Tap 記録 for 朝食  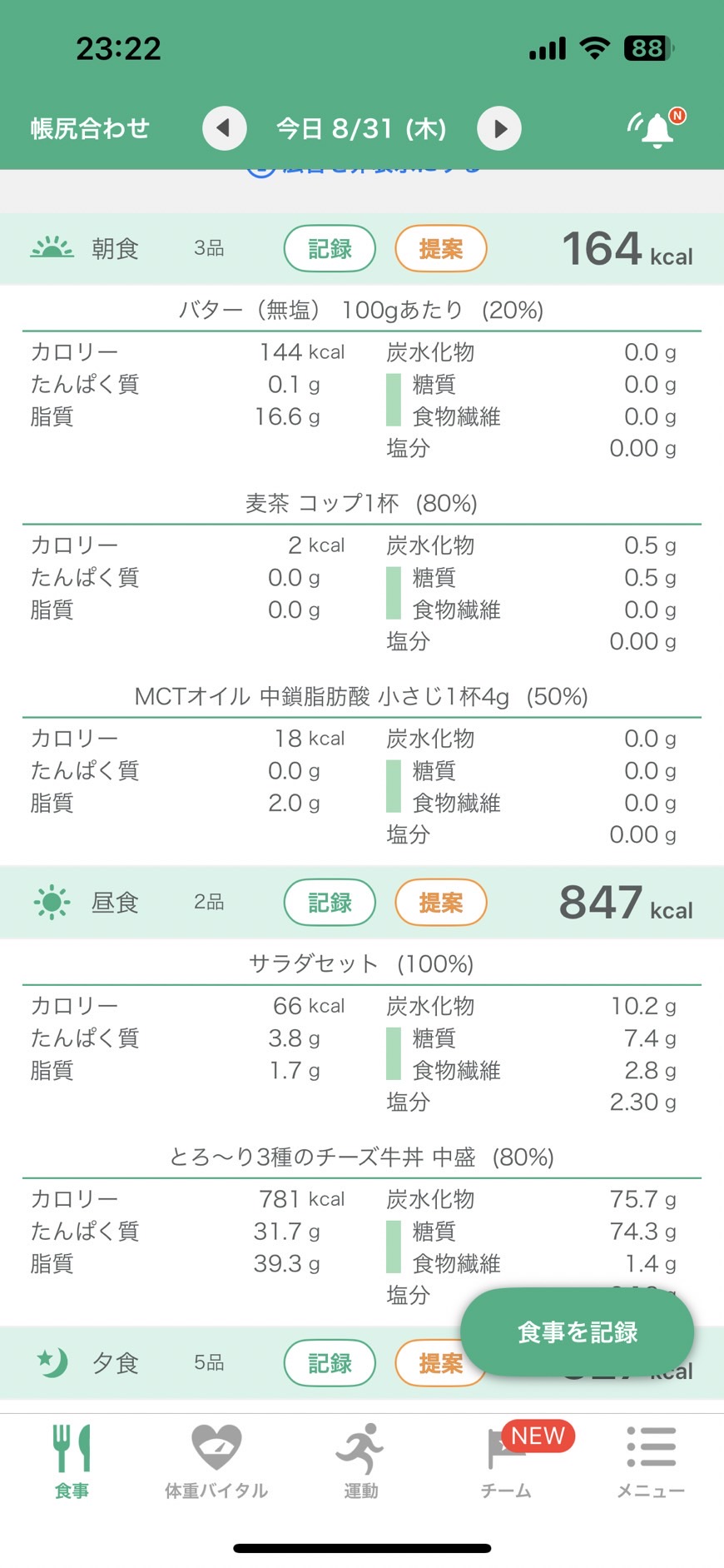coord(330,248)
